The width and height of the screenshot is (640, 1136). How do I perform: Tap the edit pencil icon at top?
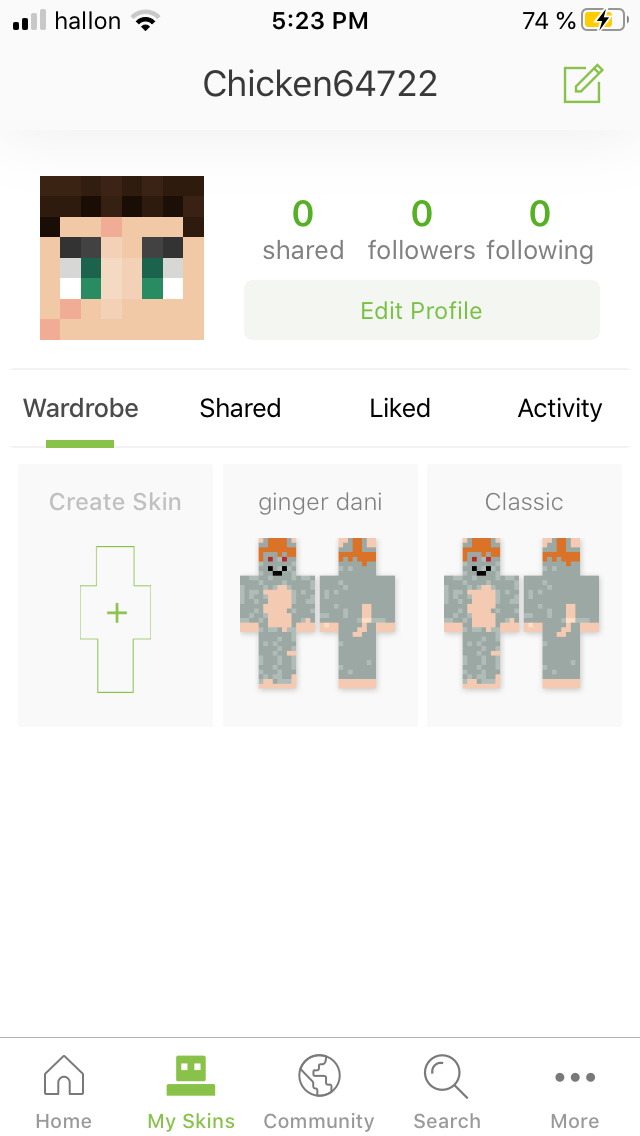point(583,83)
